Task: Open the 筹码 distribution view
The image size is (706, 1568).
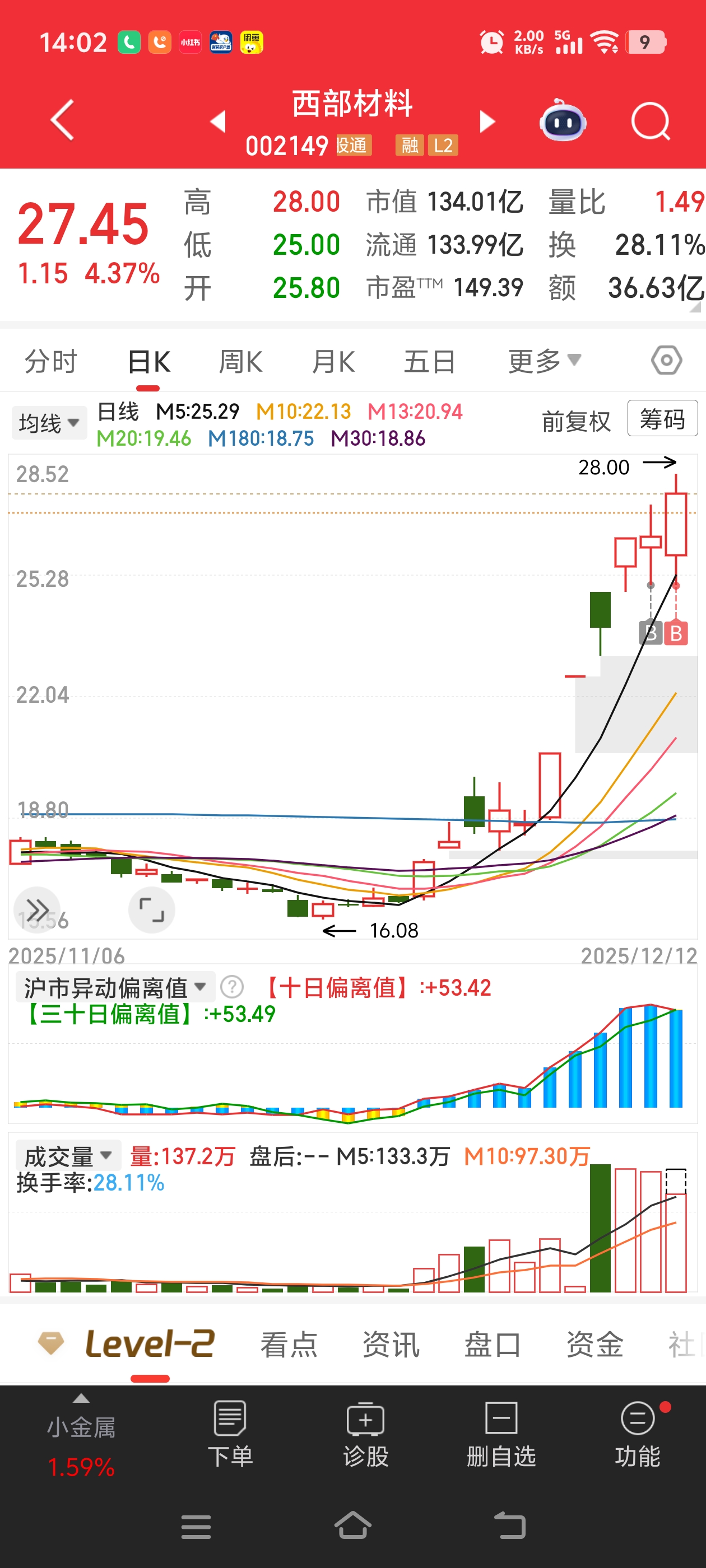Action: click(662, 419)
